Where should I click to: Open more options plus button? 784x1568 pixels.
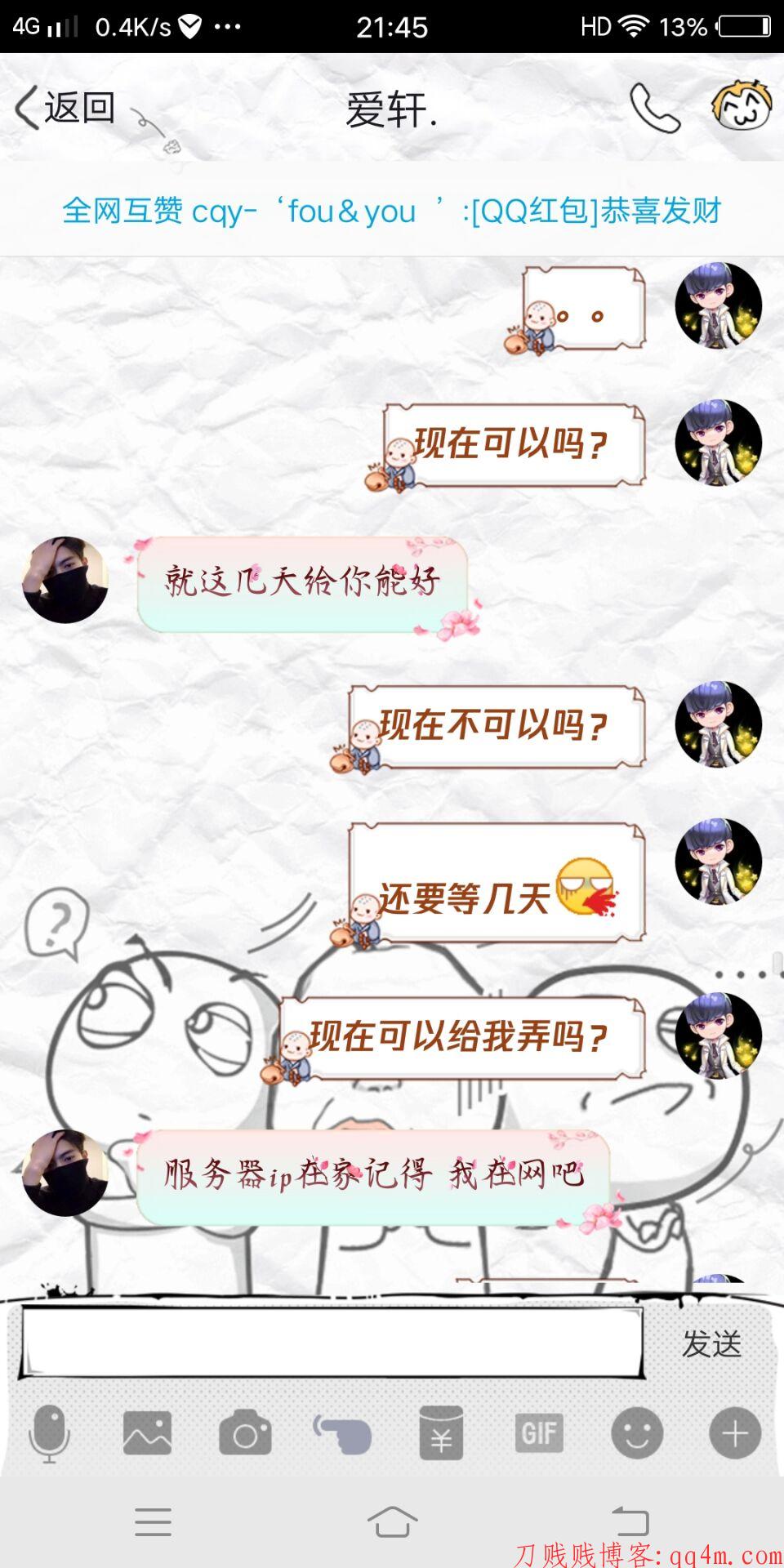point(735,1433)
